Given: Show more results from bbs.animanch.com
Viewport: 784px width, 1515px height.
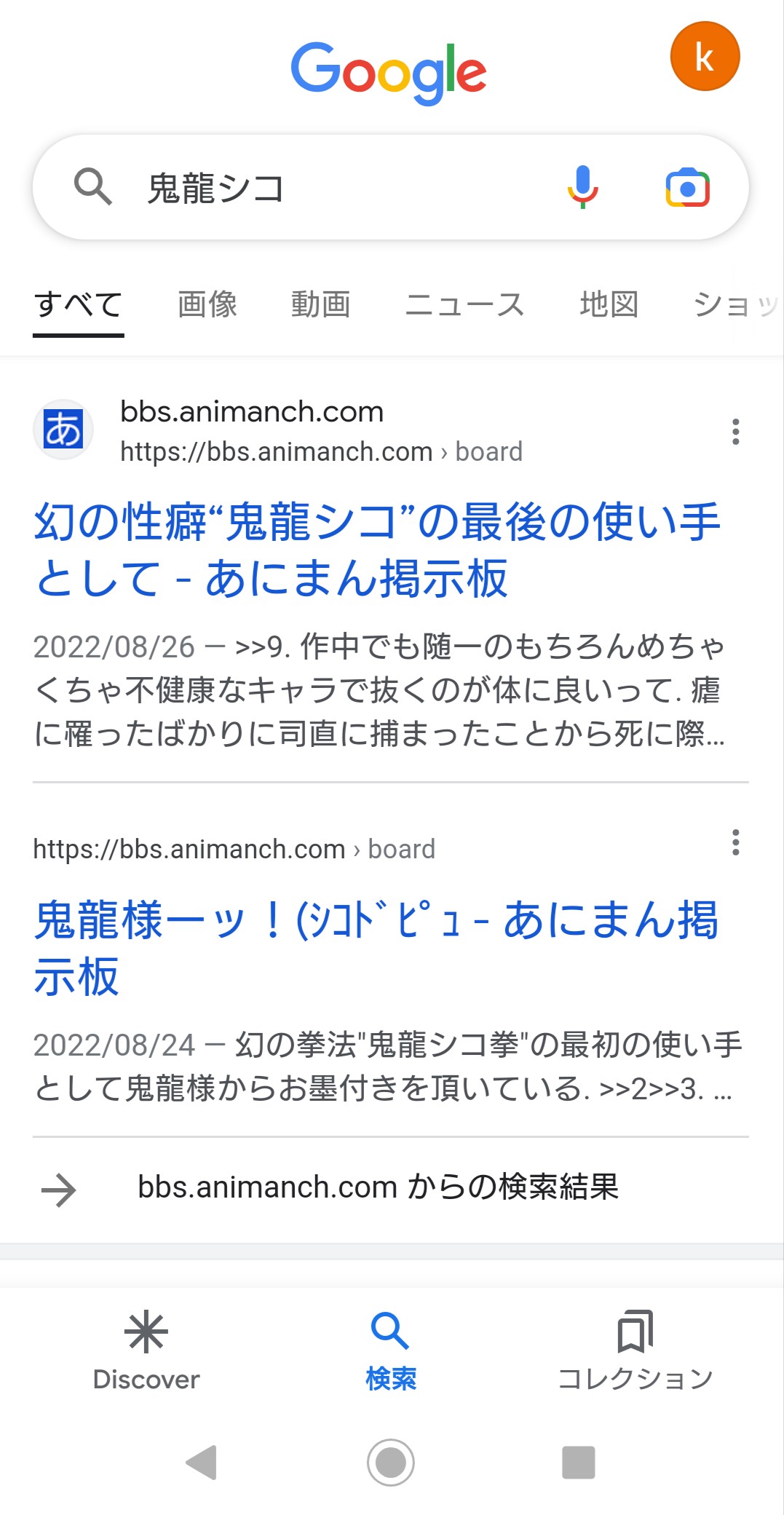Looking at the screenshot, I should pos(391,1190).
